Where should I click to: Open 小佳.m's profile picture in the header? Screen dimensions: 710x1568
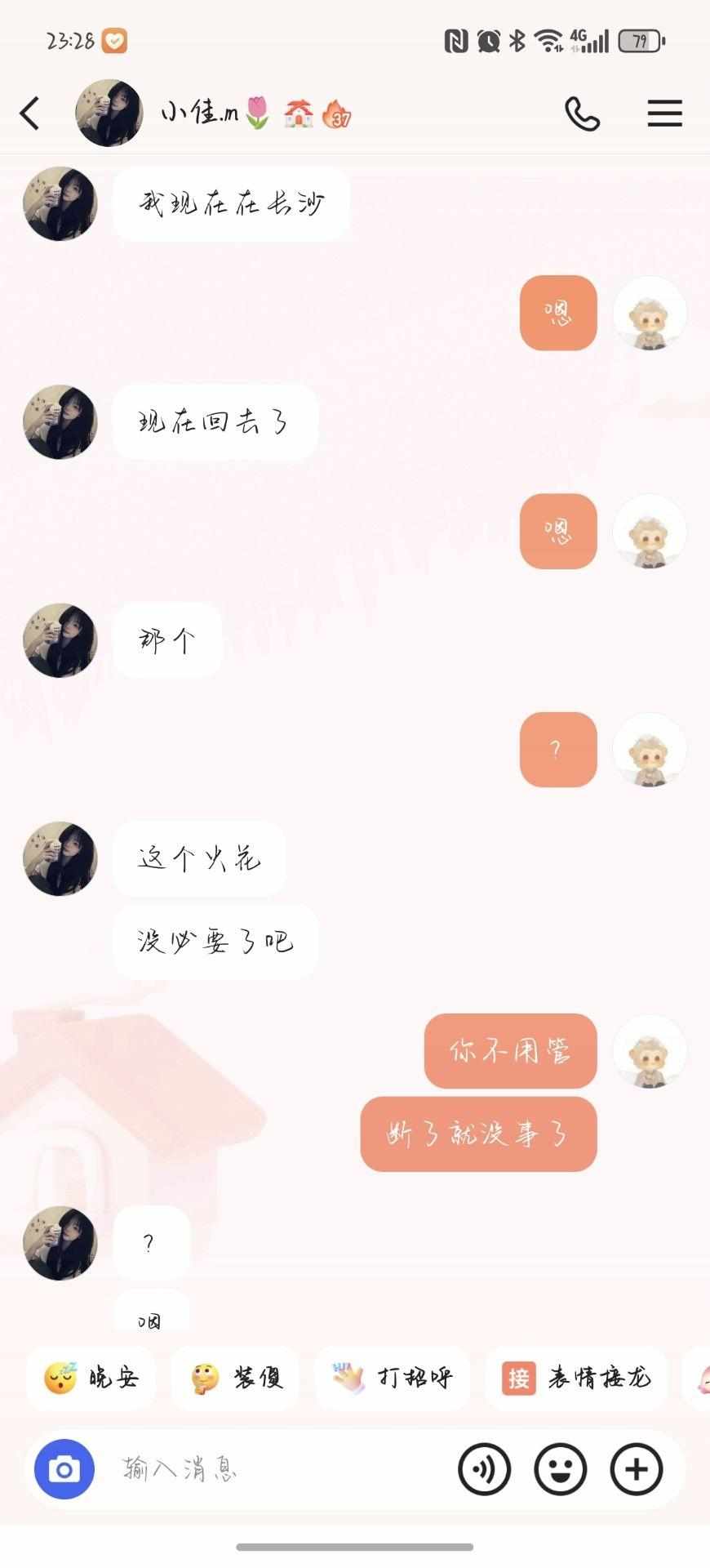(109, 114)
